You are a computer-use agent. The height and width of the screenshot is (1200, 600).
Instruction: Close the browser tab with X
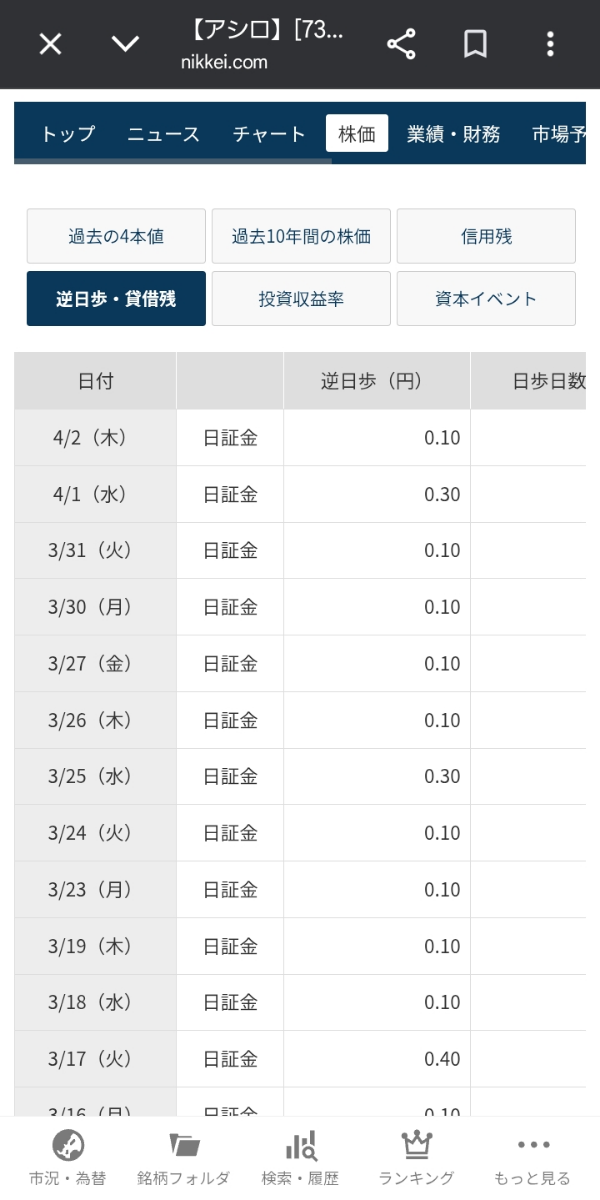click(x=50, y=44)
